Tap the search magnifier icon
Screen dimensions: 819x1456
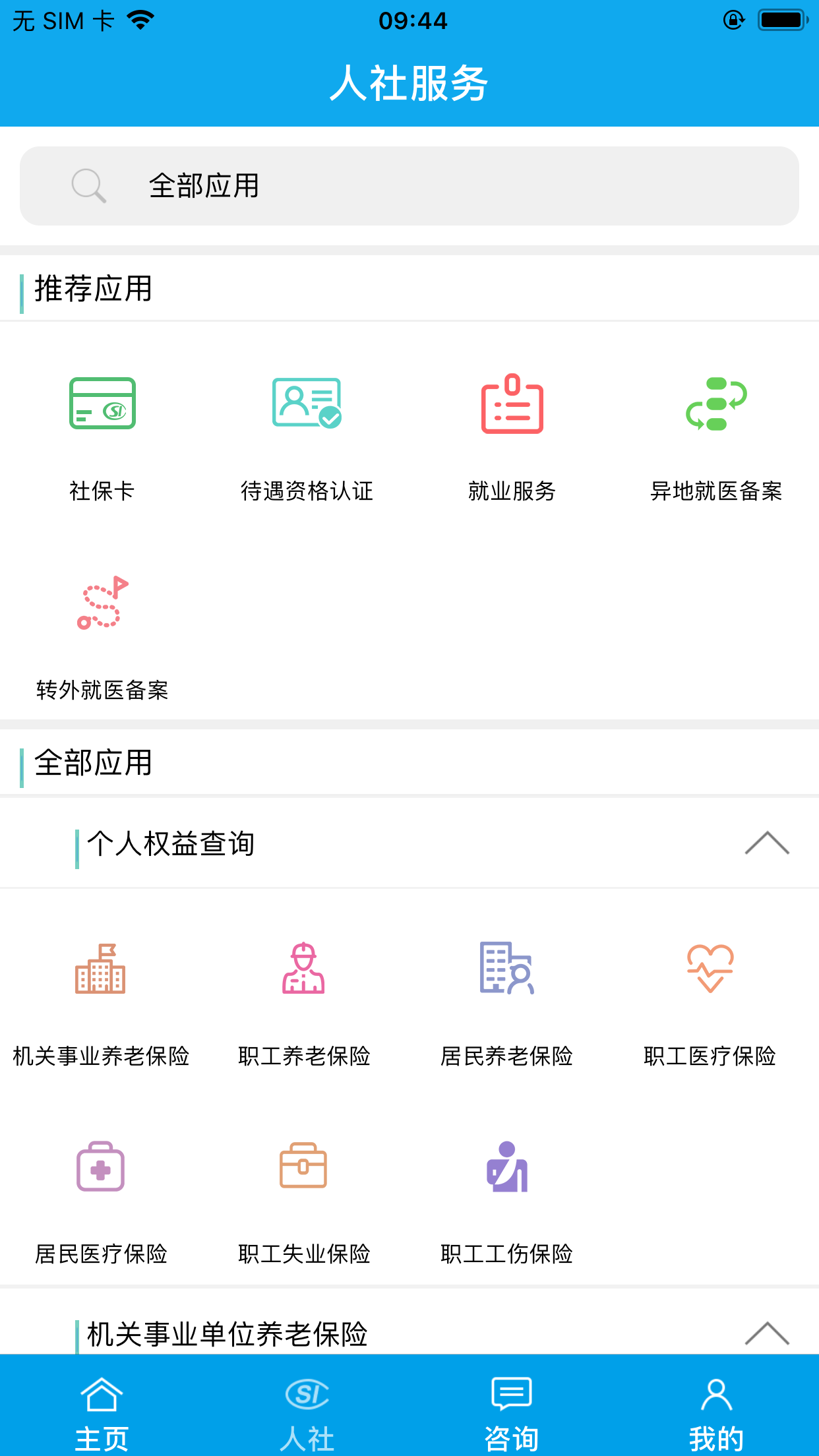91,185
